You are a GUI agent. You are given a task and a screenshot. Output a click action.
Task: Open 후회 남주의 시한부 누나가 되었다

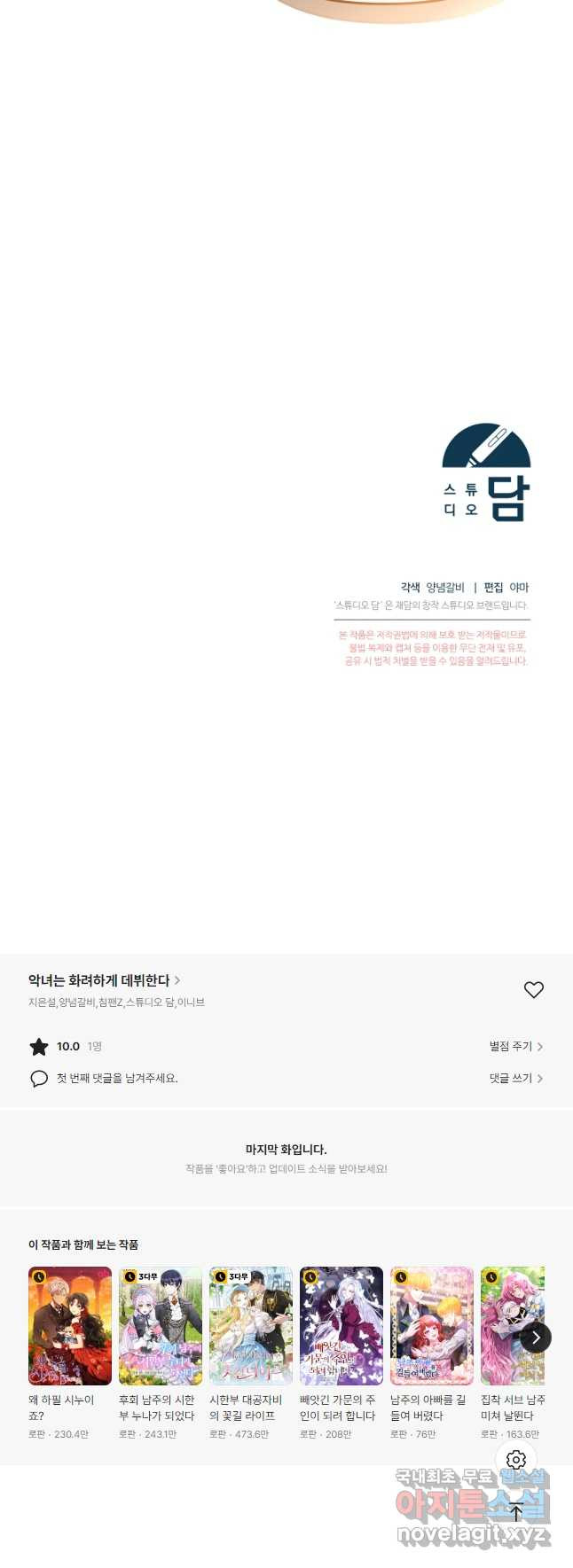tap(161, 1326)
